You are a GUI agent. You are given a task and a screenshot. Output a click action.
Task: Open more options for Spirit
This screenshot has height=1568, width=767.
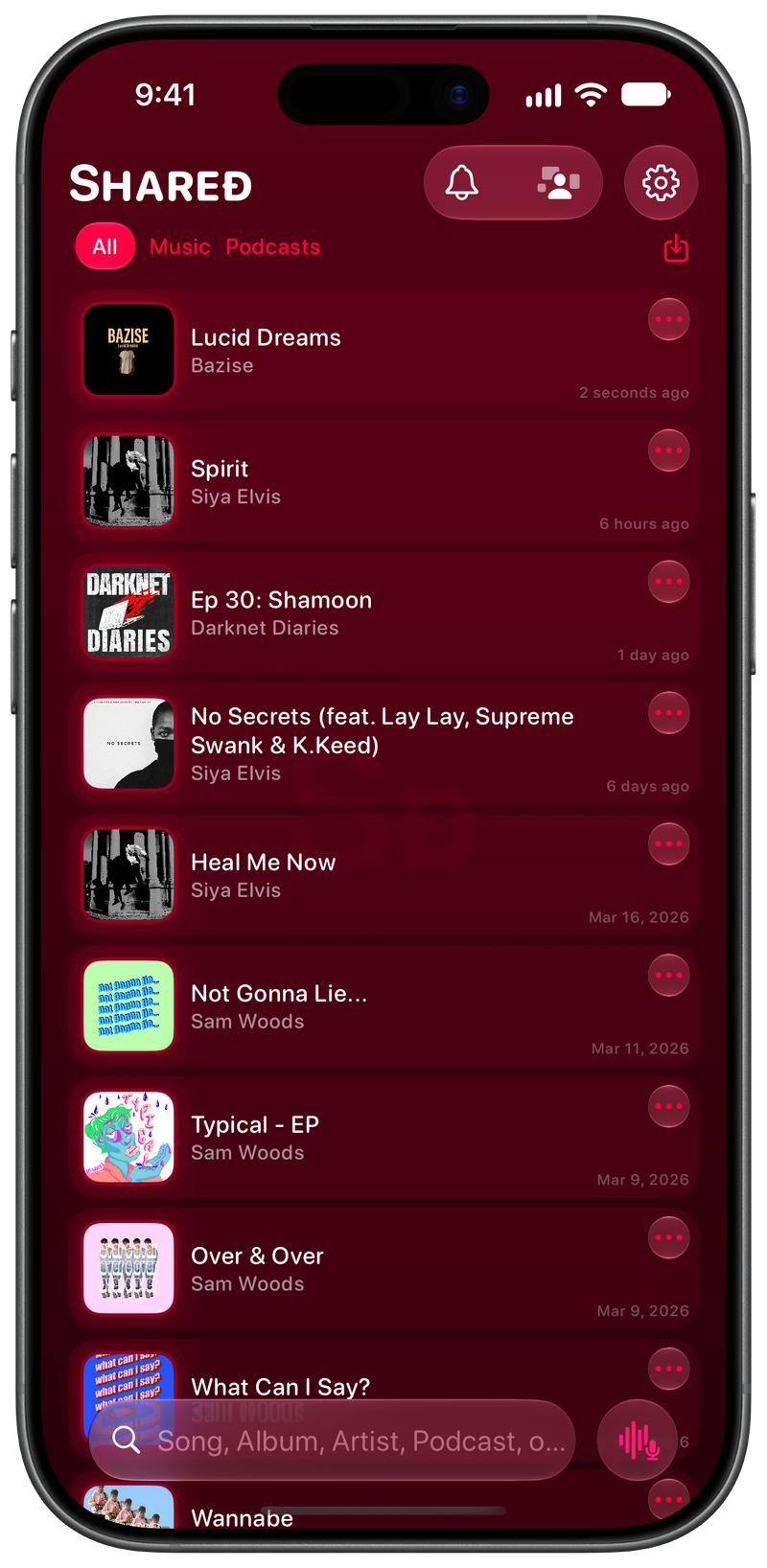[x=668, y=450]
